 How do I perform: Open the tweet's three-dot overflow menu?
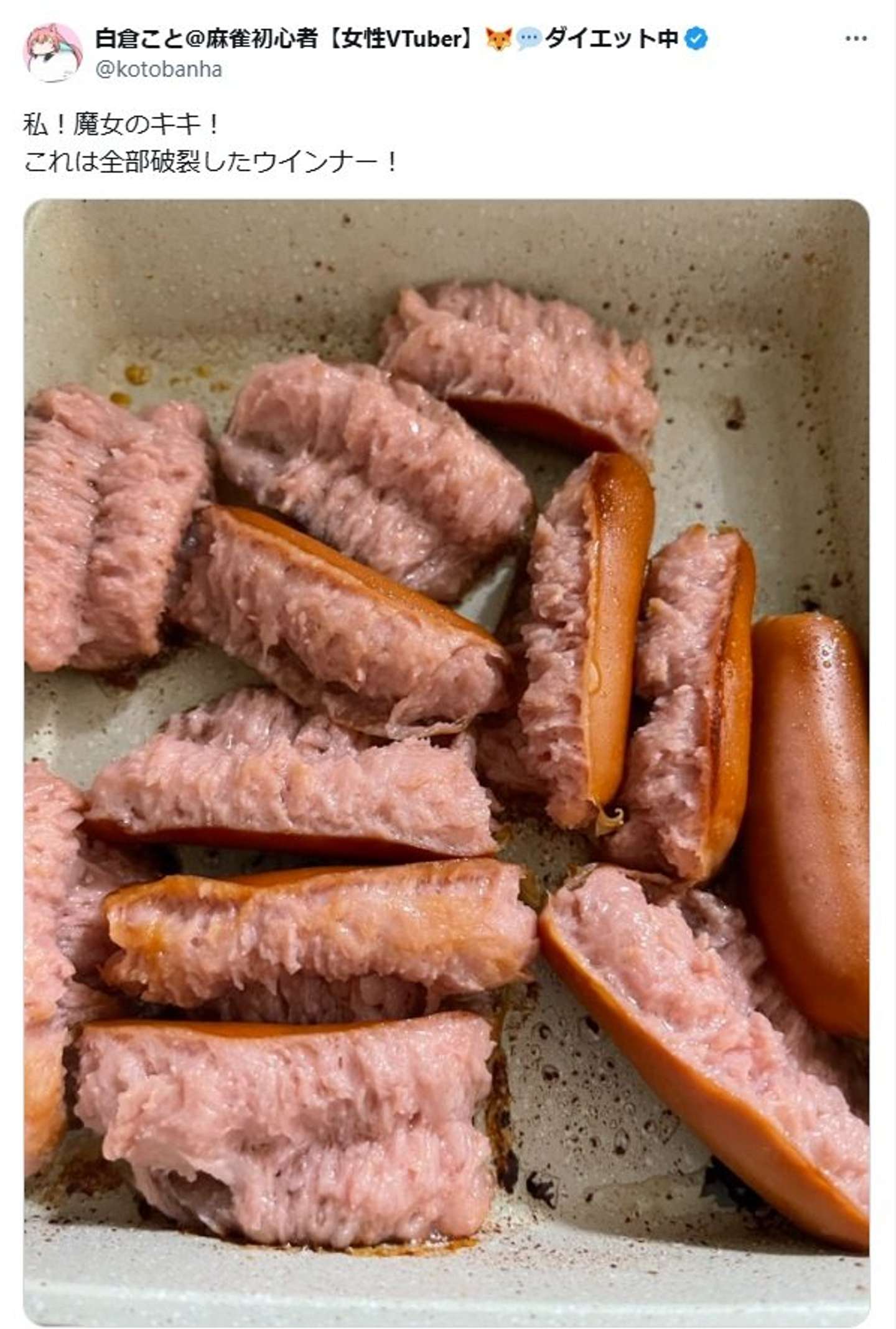pyautogui.click(x=856, y=39)
